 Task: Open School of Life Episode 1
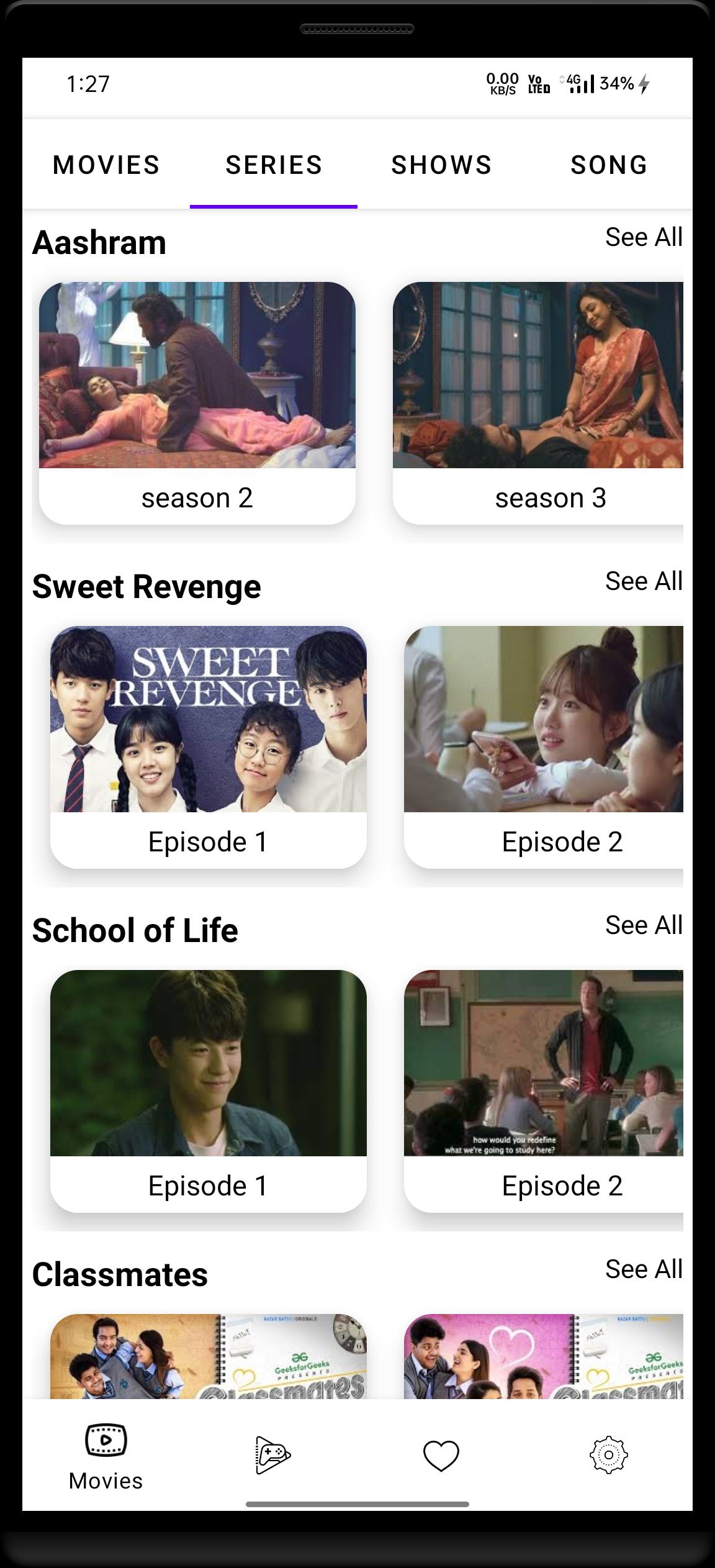(209, 1091)
